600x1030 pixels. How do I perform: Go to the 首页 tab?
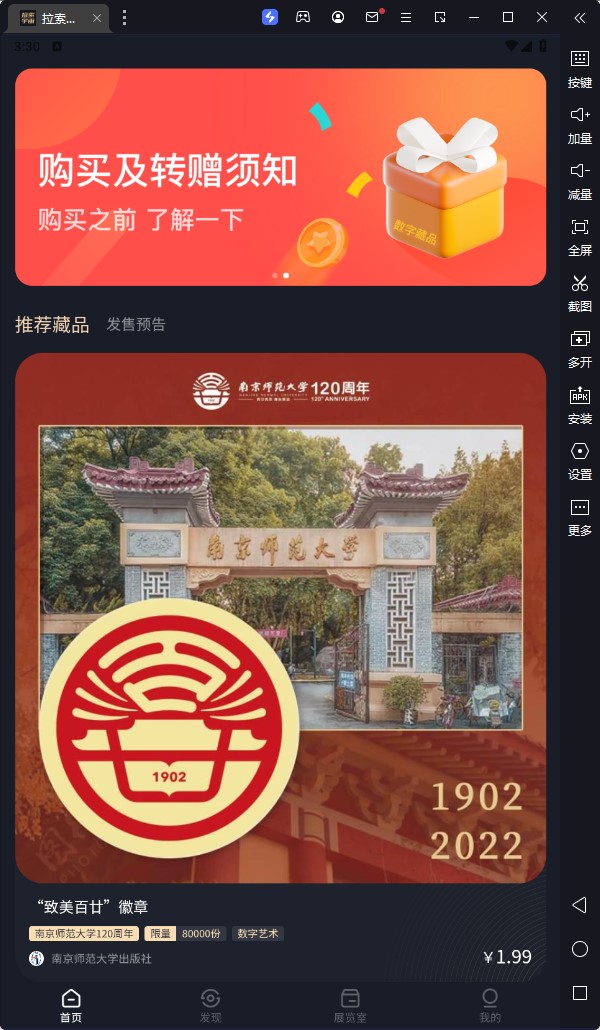71,1005
